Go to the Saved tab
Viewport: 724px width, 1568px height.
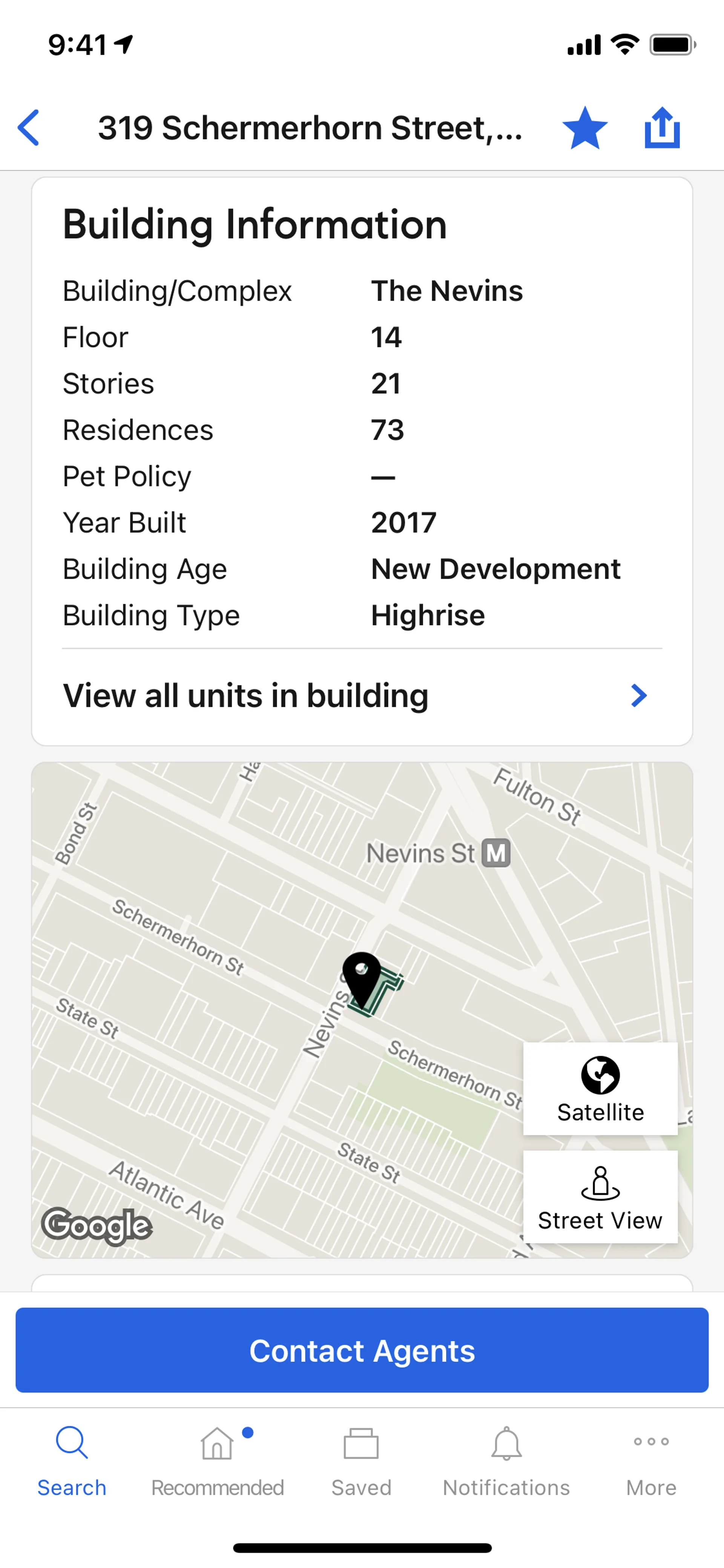[x=361, y=1461]
